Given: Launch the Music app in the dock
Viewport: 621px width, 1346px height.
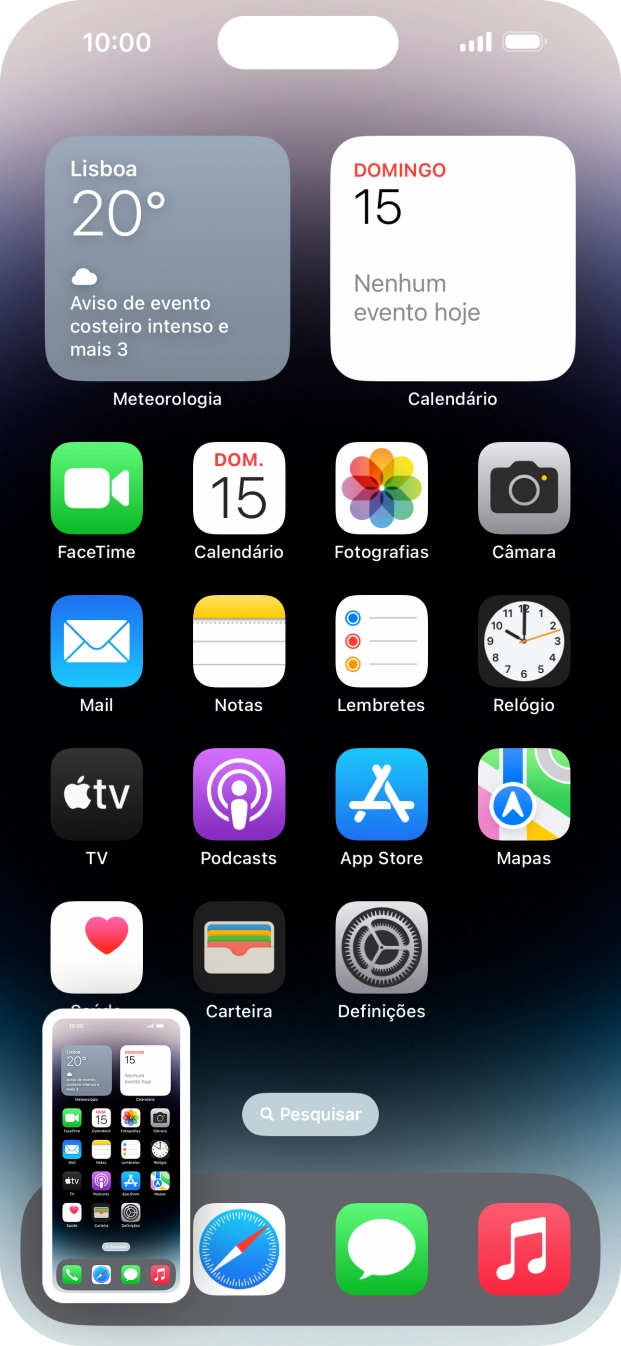Looking at the screenshot, I should tap(524, 1249).
